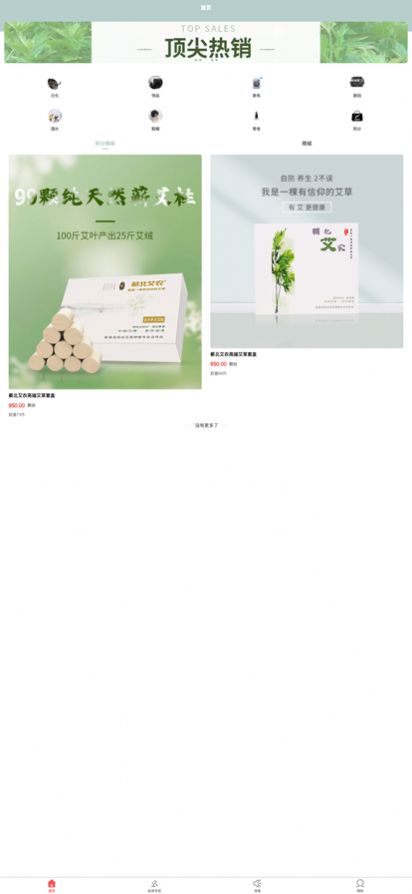Screen dimensions: 412x894
Task: Open the share-arrow tab in bottom navigation
Action: click(x=257, y=885)
